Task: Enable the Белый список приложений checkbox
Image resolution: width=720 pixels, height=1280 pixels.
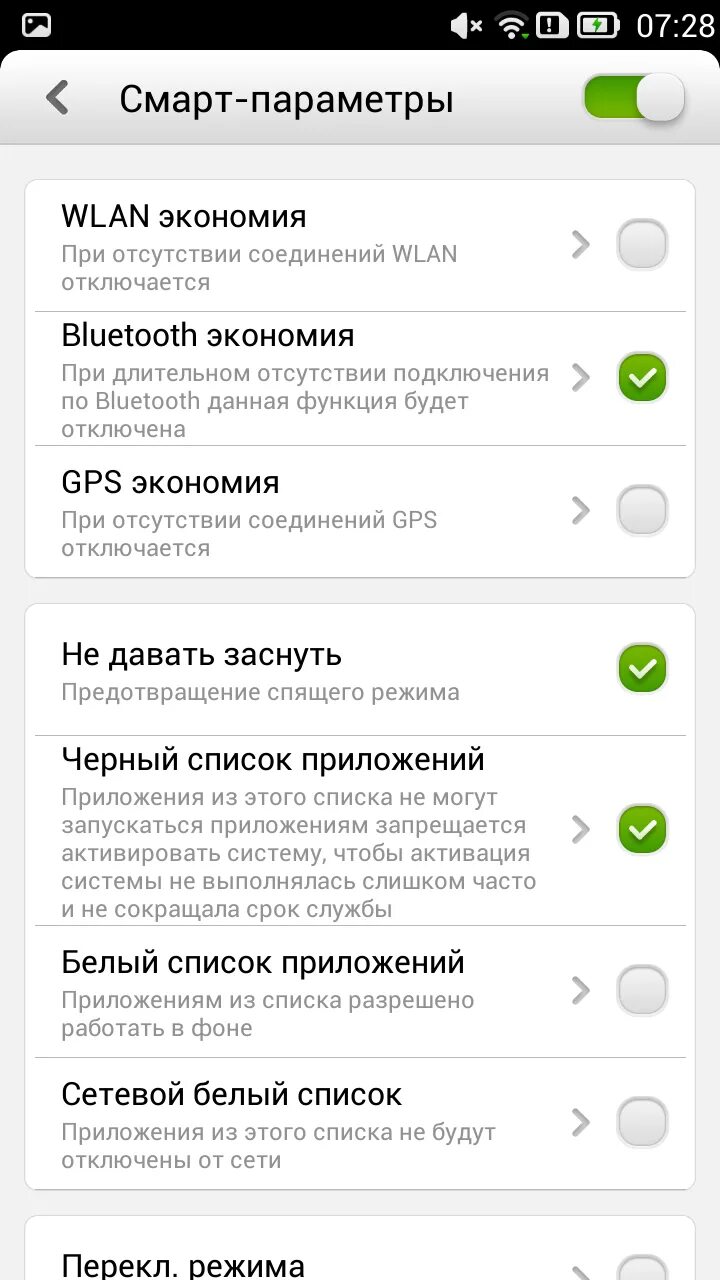Action: [642, 991]
